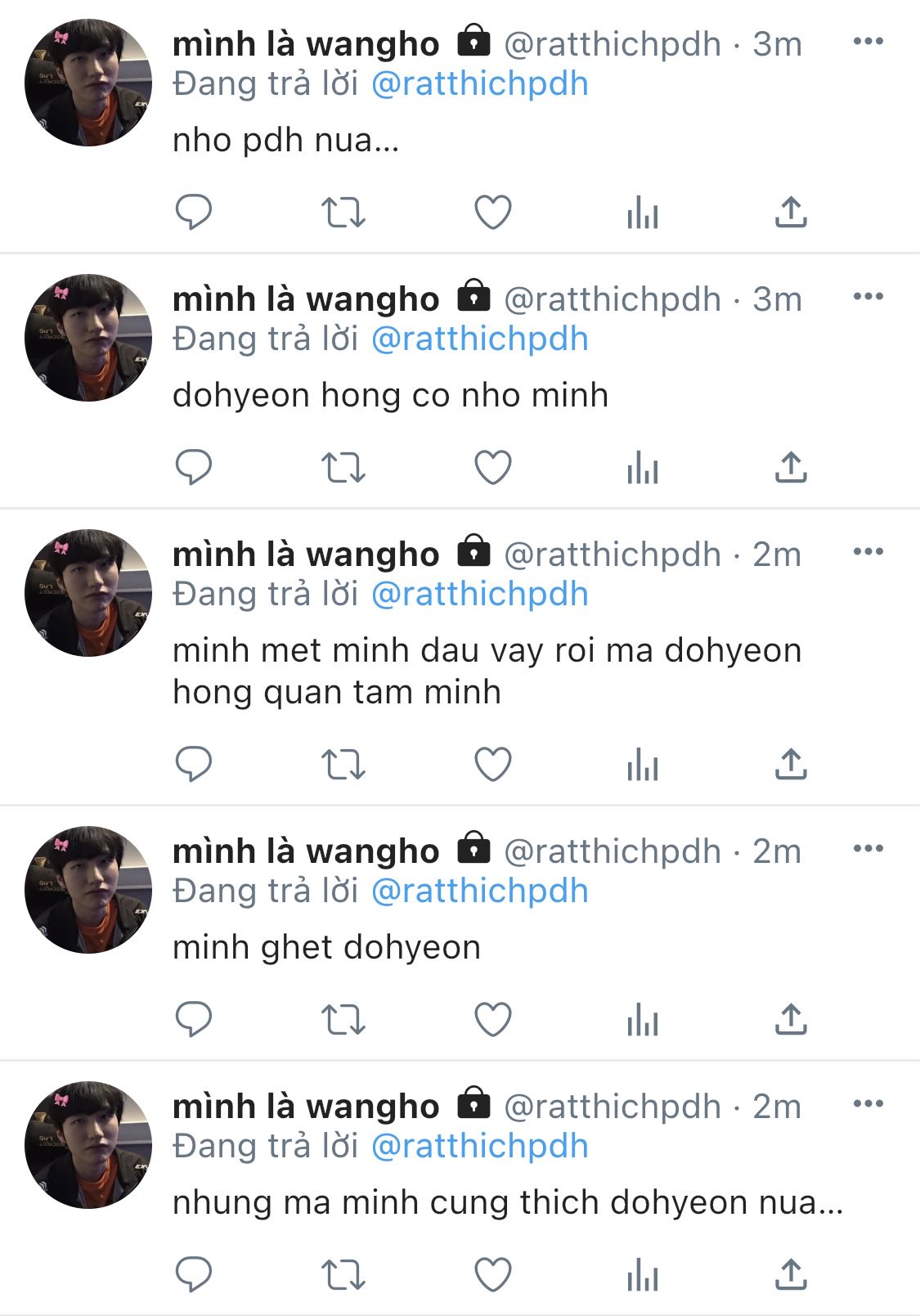
Task: Like the 'nhung ma minh cung thich' tweet
Action: coord(493,1275)
